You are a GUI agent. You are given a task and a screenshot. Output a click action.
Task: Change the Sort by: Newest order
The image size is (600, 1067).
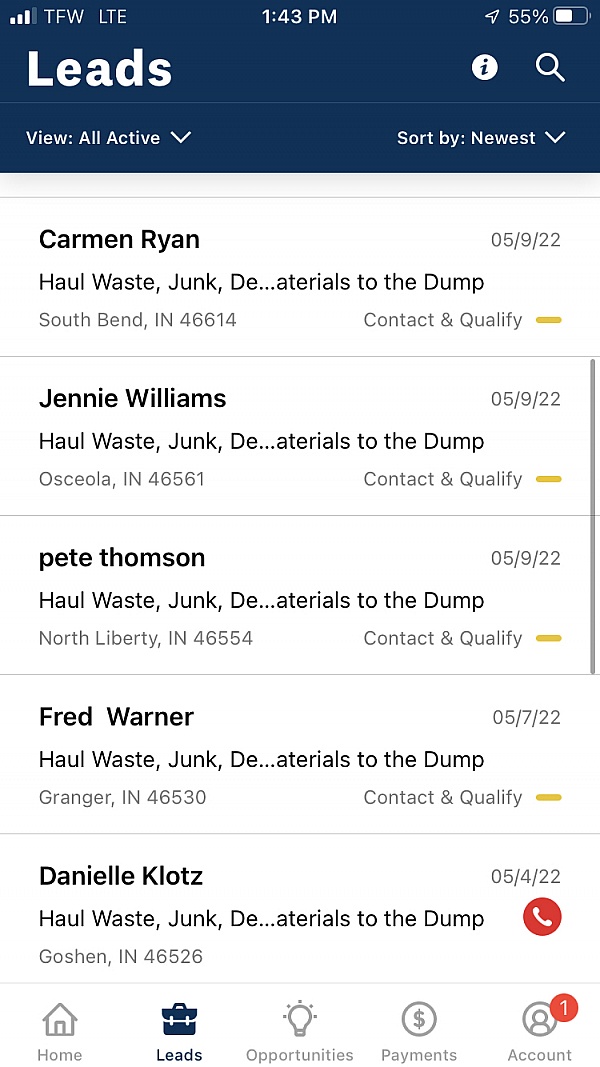481,138
